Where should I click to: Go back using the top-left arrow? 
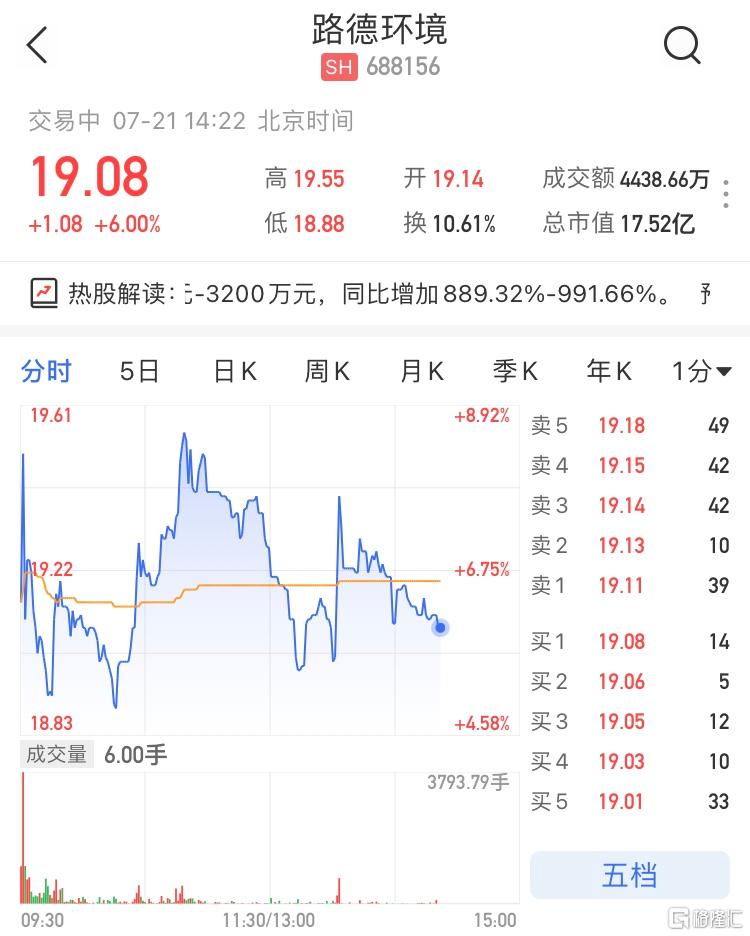click(x=37, y=45)
